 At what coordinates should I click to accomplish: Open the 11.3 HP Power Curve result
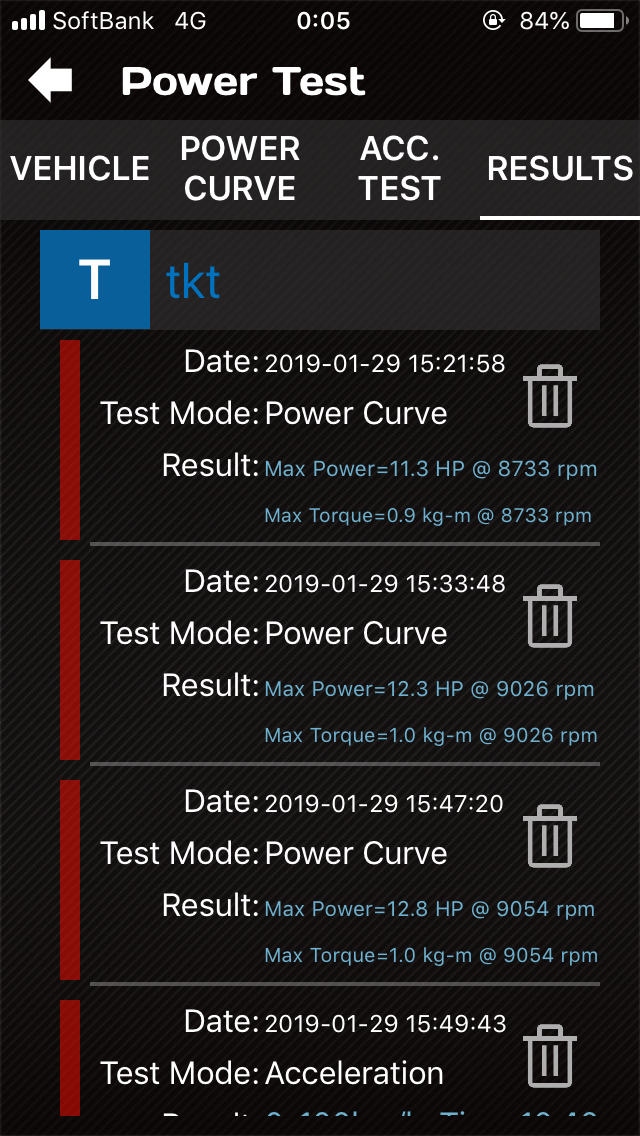point(330,440)
